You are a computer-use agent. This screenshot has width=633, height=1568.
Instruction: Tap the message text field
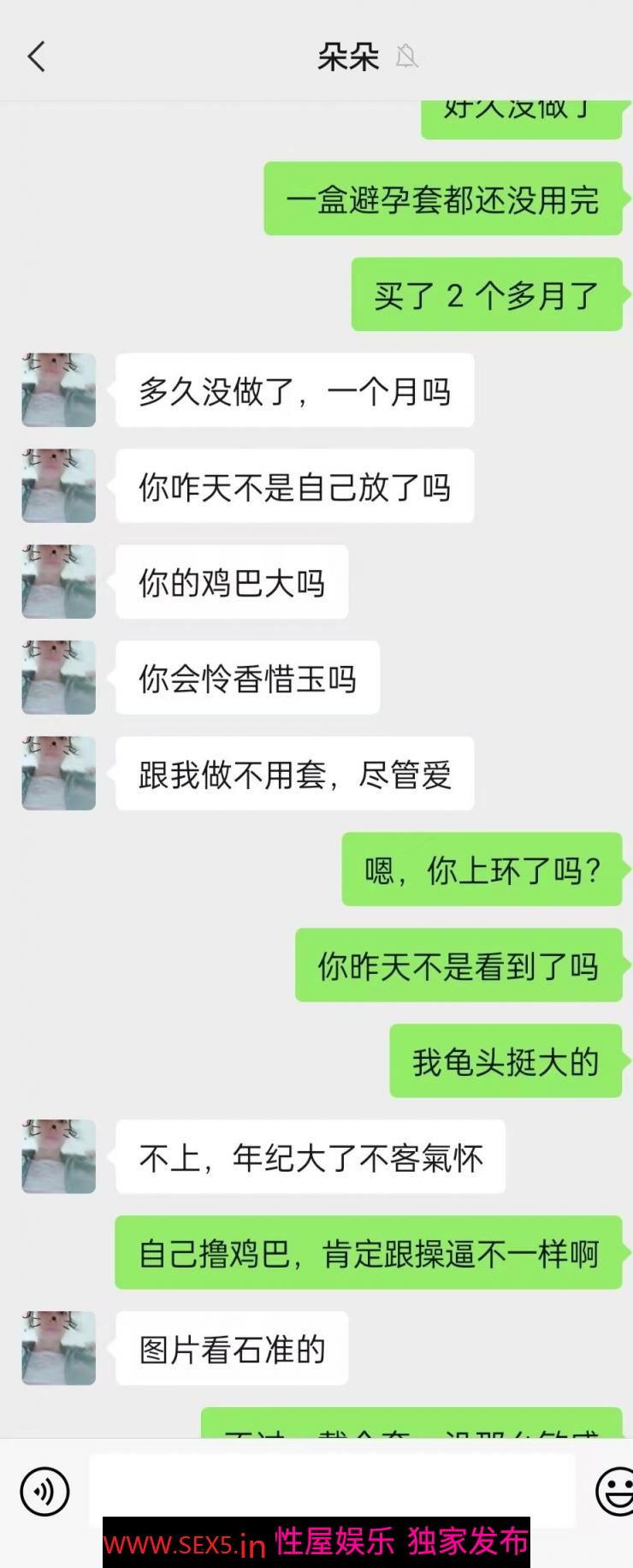[x=332, y=1489]
